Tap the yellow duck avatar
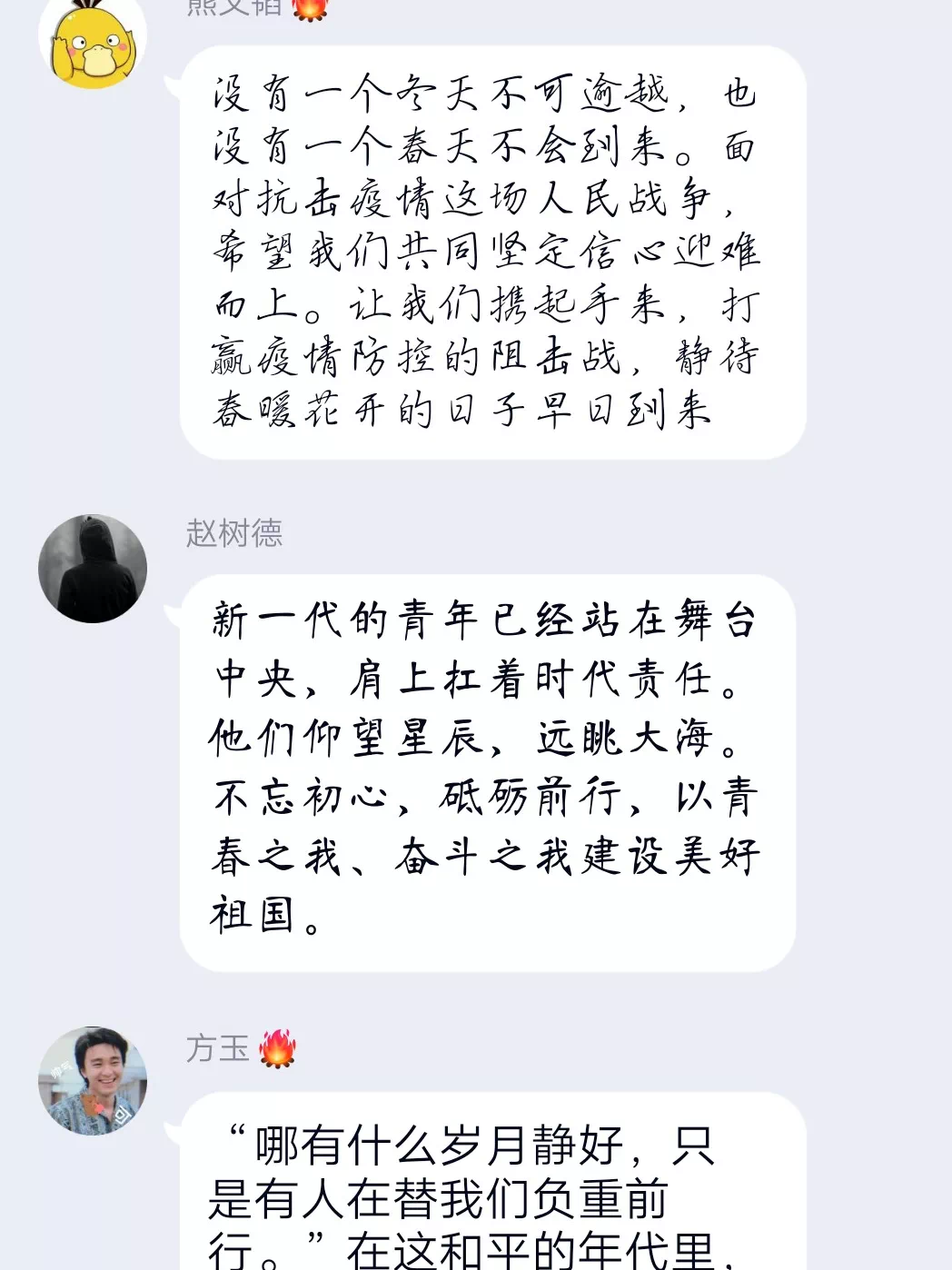Screen dimensions: 952x1270 (93, 41)
